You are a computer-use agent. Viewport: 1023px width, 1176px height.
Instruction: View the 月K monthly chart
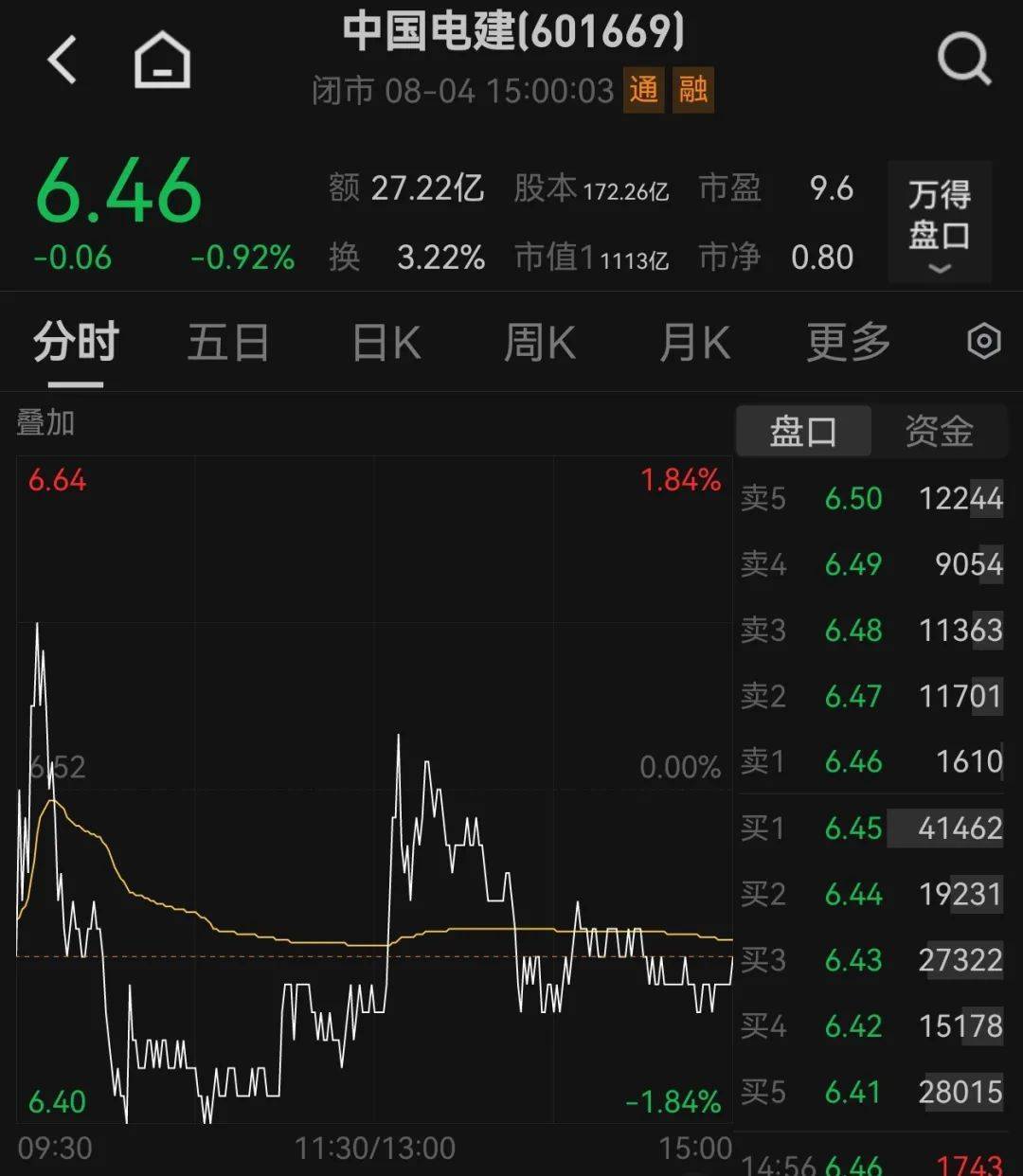(693, 342)
